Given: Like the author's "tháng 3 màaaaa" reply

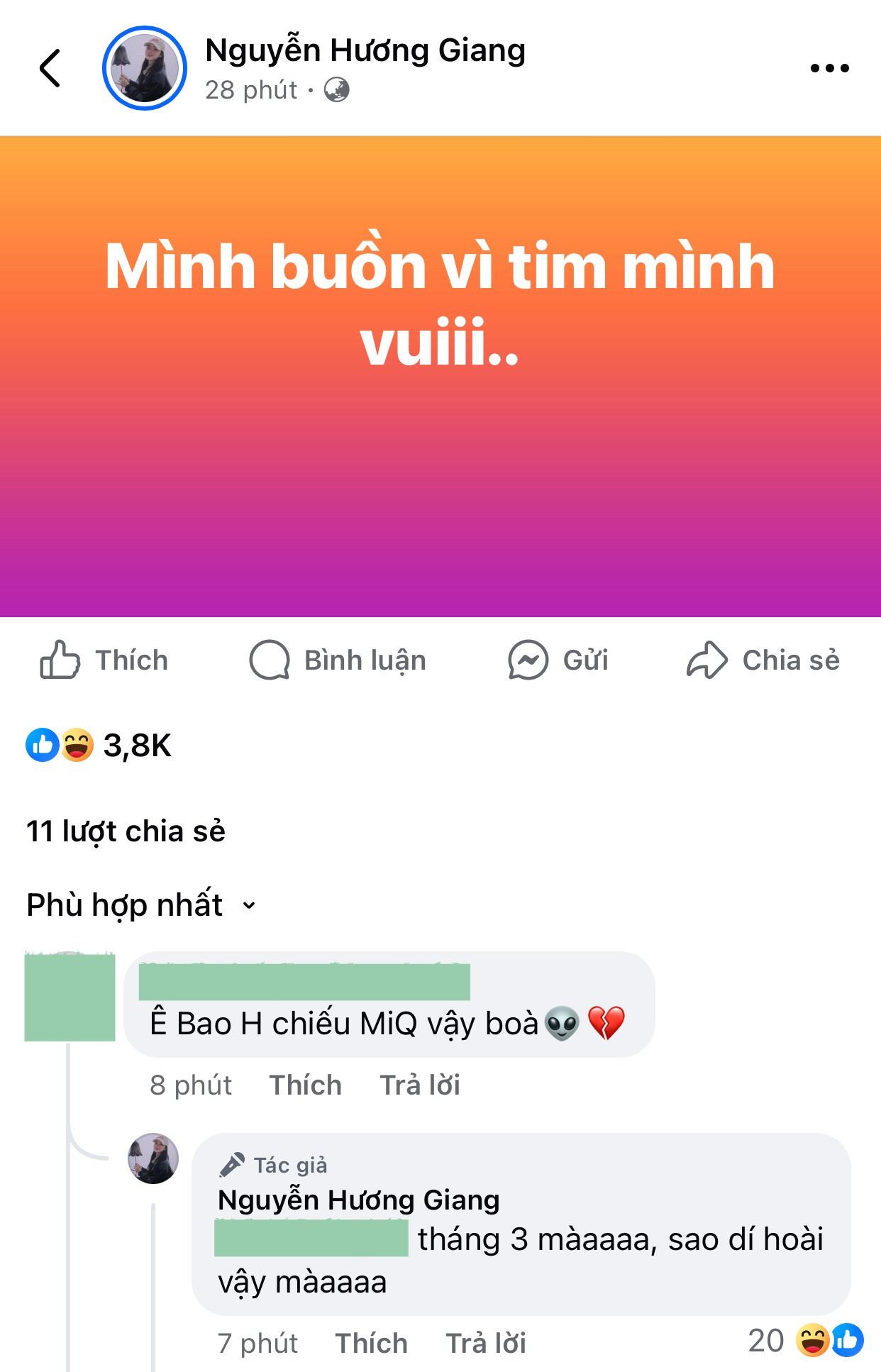Looking at the screenshot, I should pos(371,1344).
